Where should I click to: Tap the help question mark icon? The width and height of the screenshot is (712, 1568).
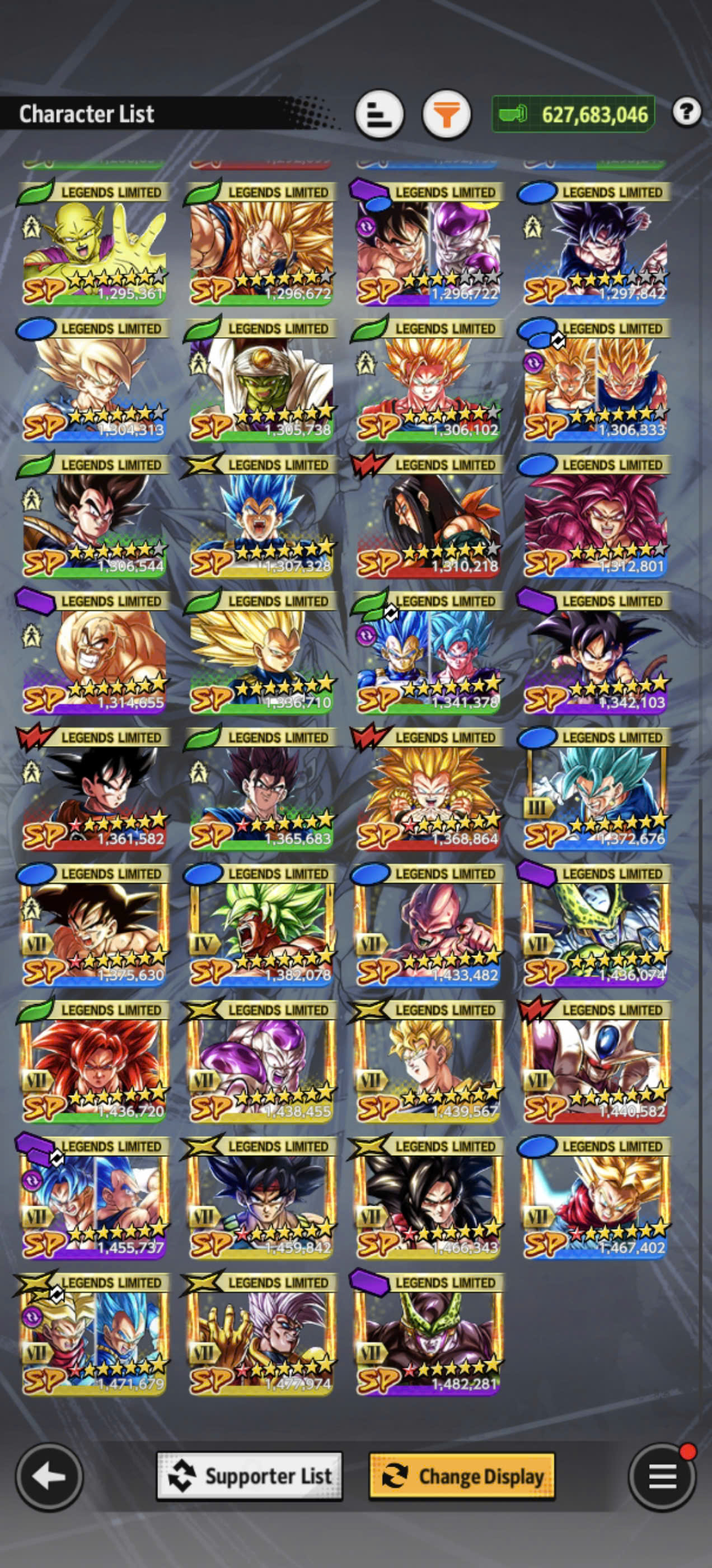(x=686, y=112)
